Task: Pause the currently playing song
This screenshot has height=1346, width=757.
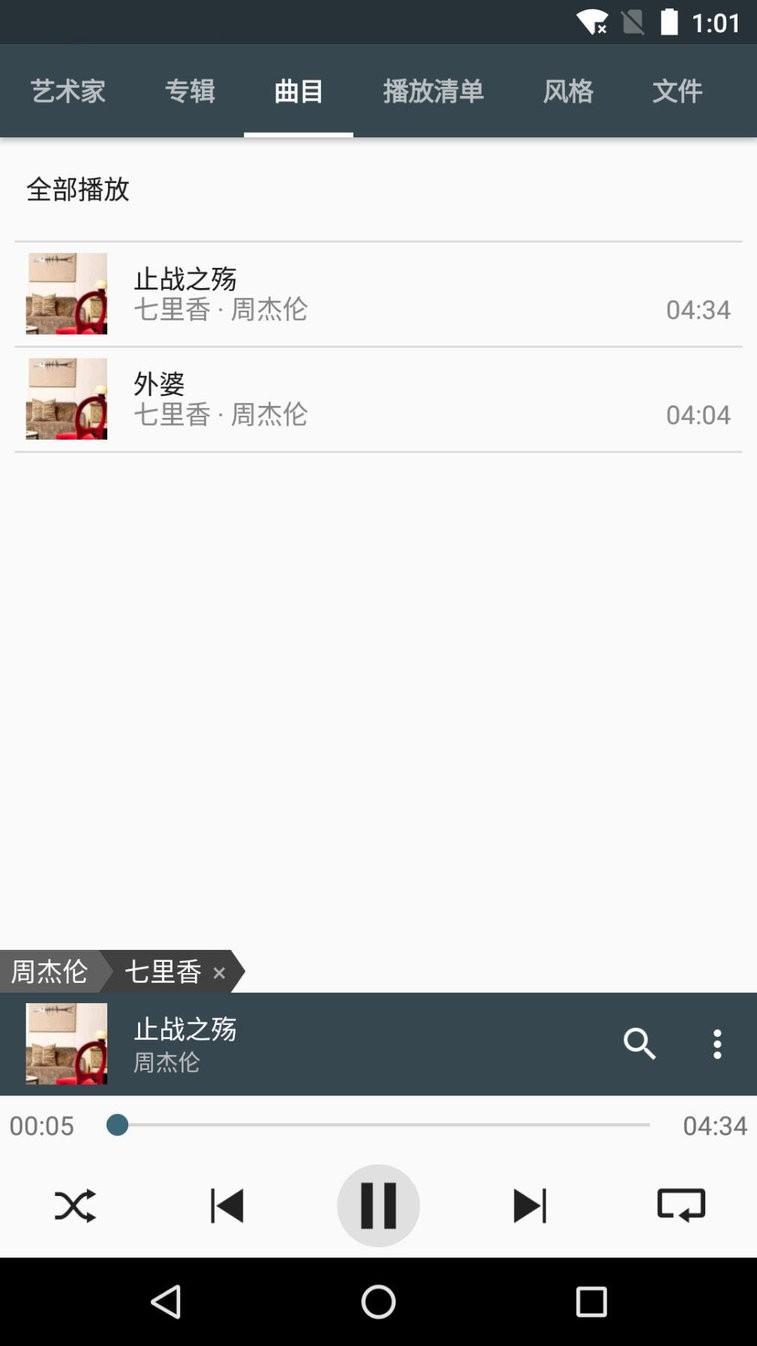Action: tap(378, 1205)
